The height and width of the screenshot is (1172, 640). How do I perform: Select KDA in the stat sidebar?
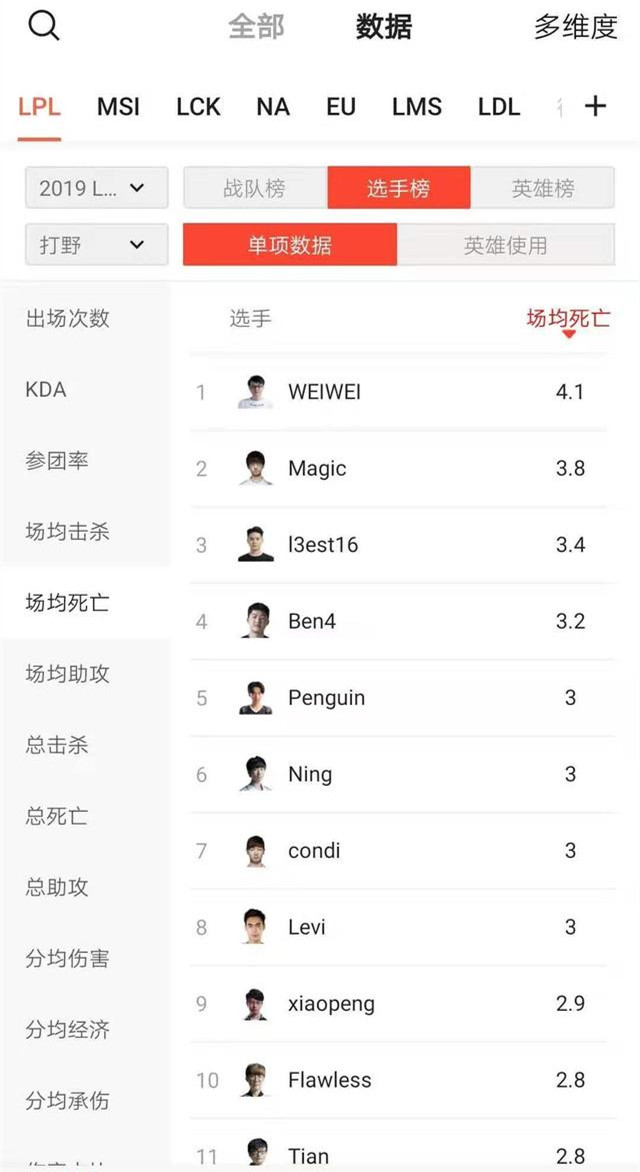46,390
